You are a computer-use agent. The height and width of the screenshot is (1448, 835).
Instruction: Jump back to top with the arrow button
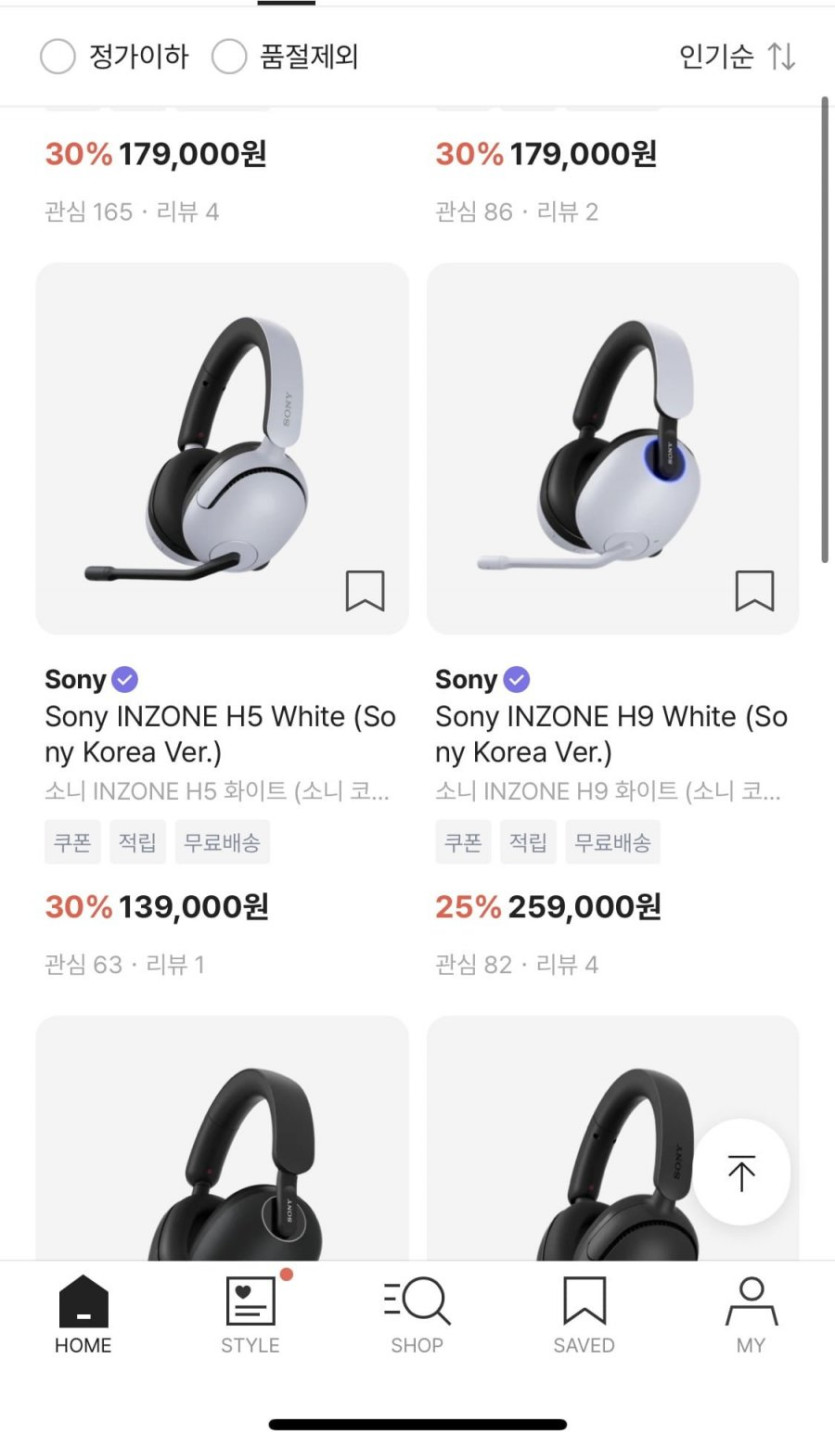(741, 1172)
